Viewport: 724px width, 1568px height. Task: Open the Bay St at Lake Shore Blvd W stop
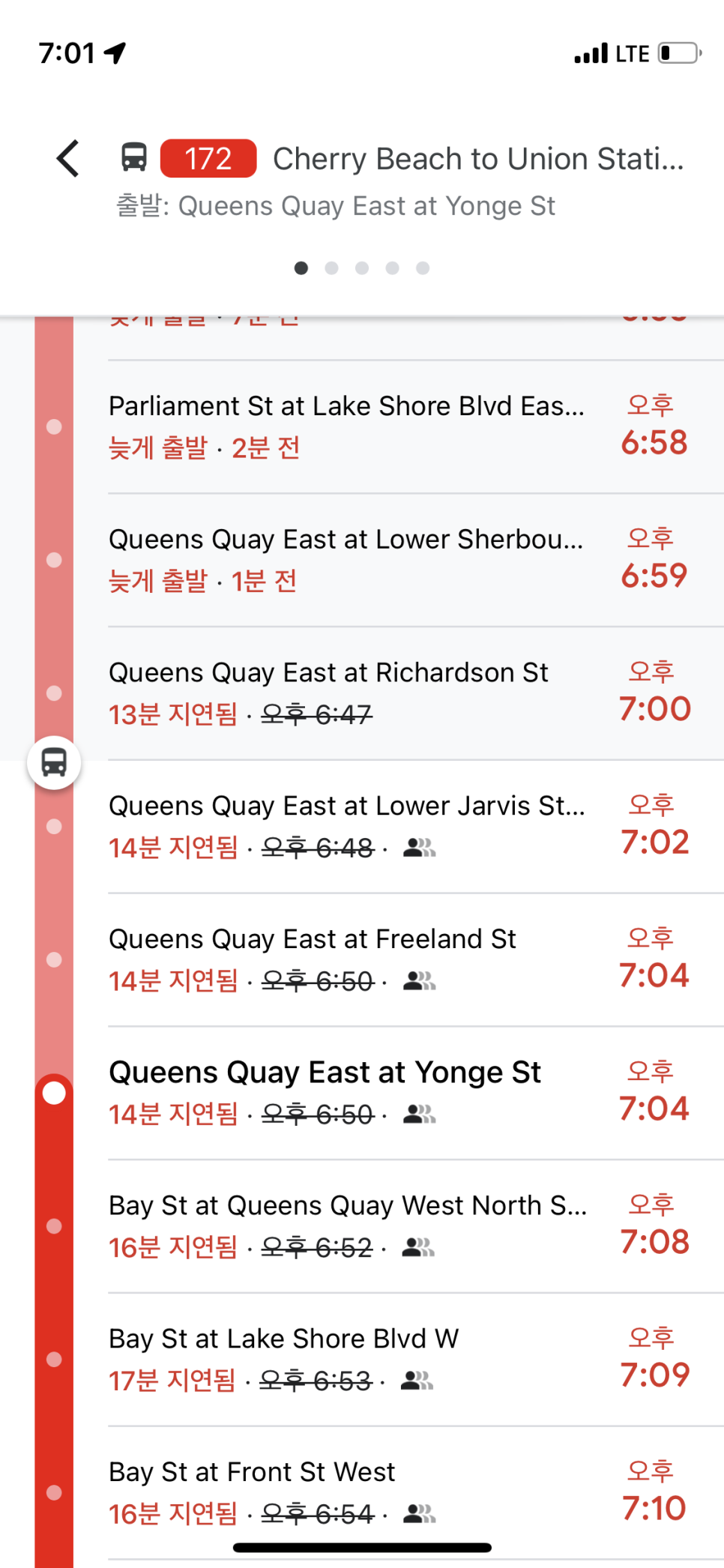285,1359
